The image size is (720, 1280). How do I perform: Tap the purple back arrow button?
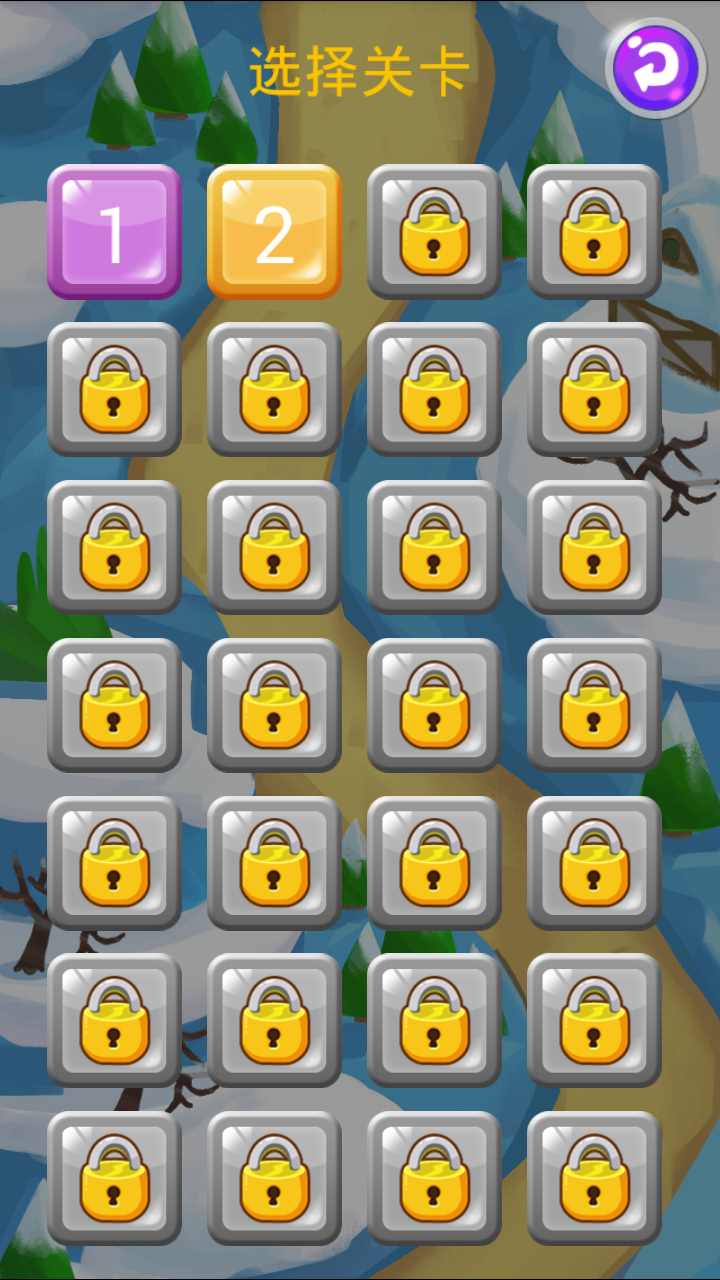(656, 68)
